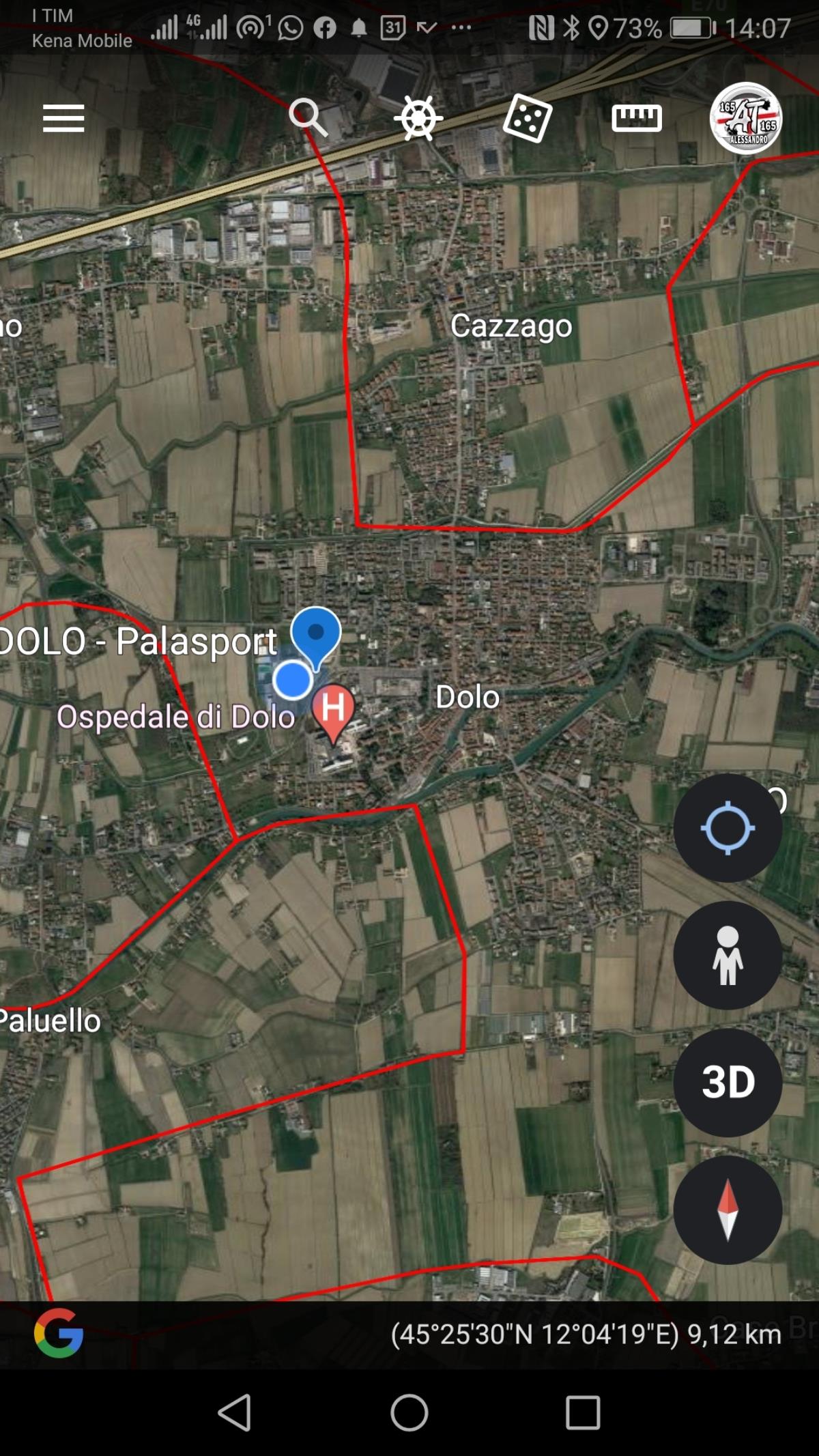The height and width of the screenshot is (1456, 819).
Task: Go to the system home screen
Action: 409,1412
